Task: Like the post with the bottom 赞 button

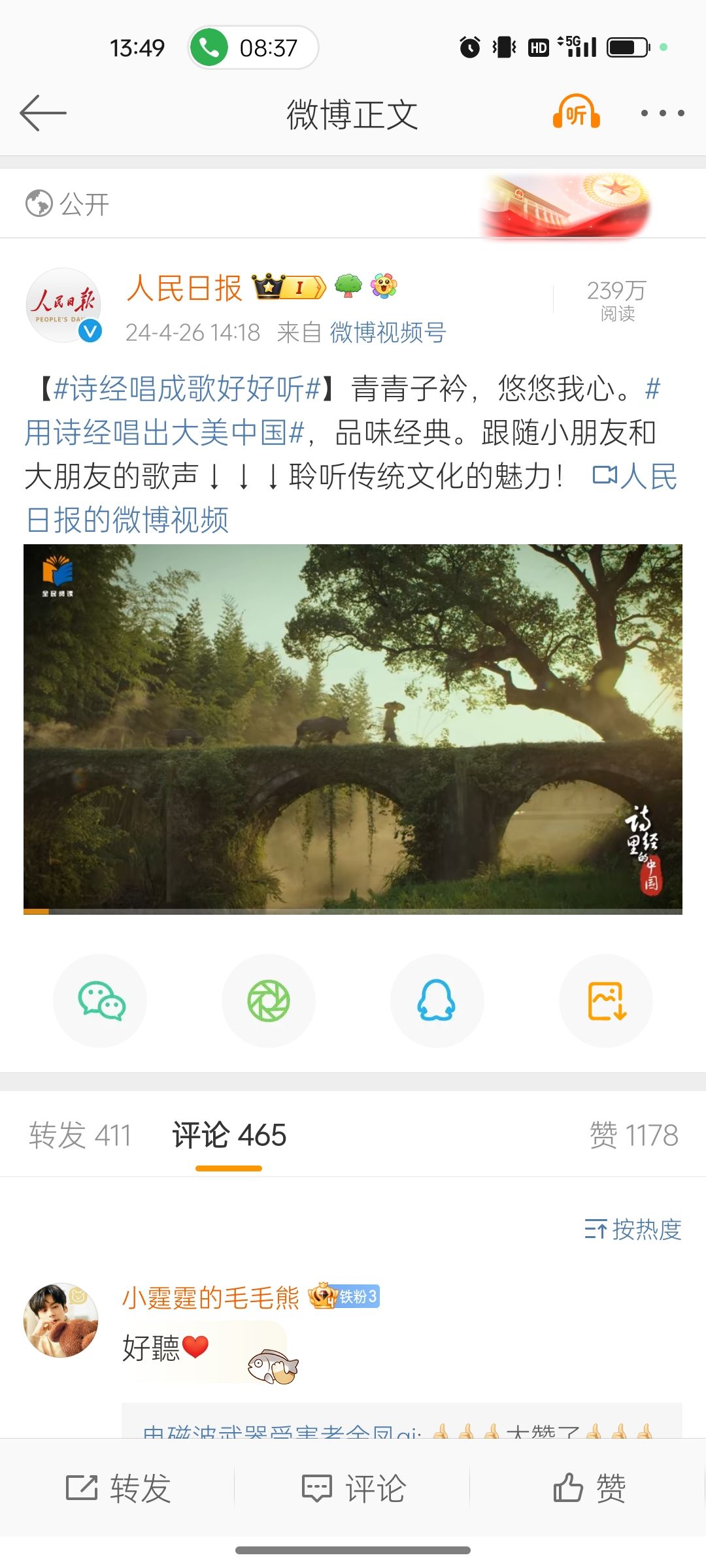Action: [588, 1488]
